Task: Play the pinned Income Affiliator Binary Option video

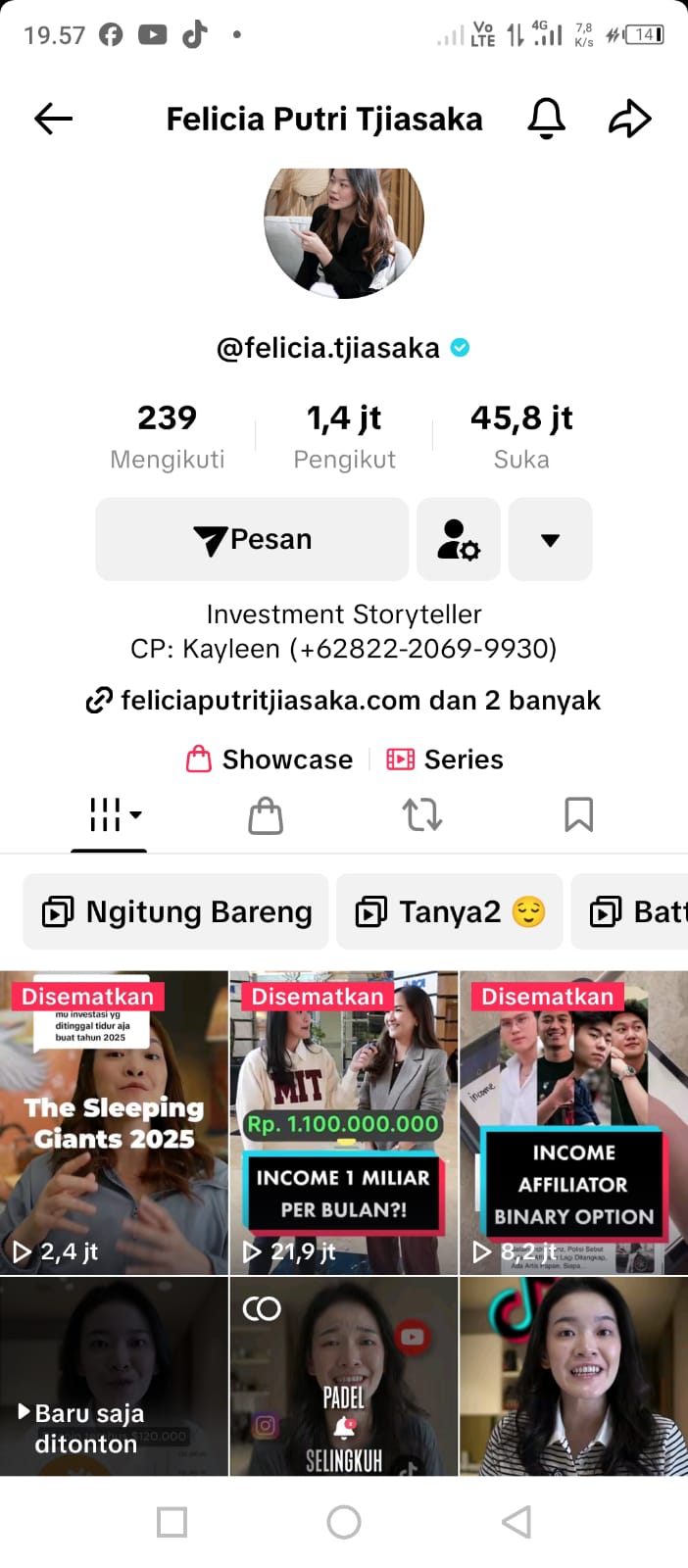Action: pyautogui.click(x=574, y=1123)
